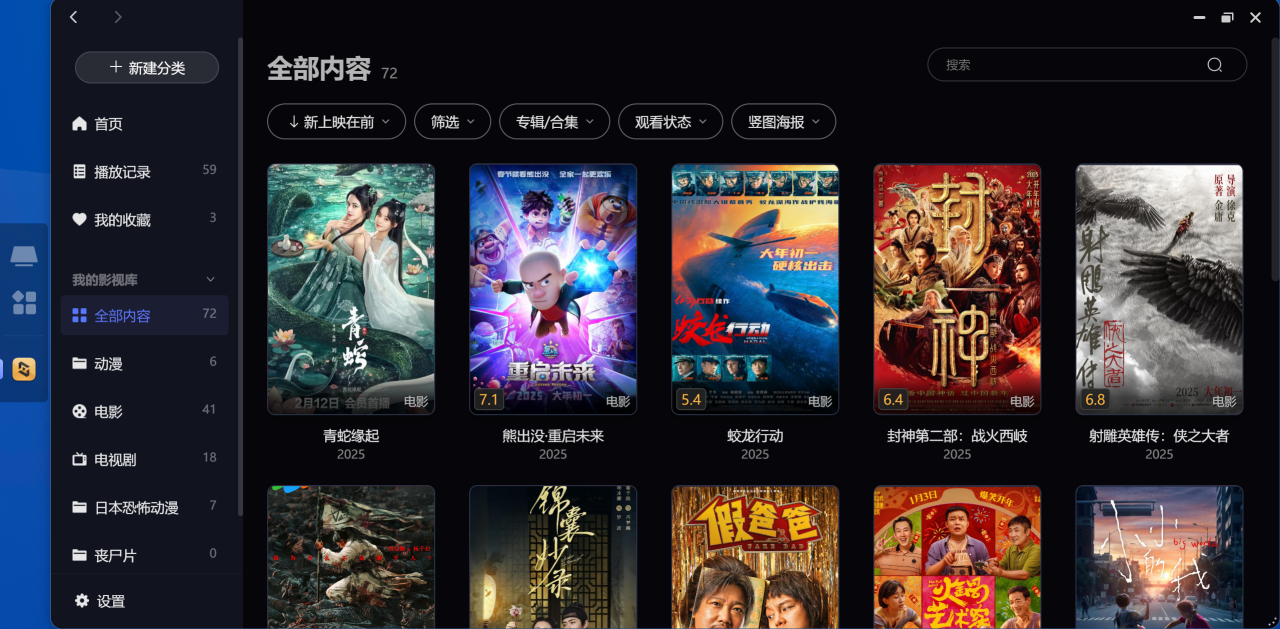Tap the 搜索 search field
1280x629 pixels.
1070,65
